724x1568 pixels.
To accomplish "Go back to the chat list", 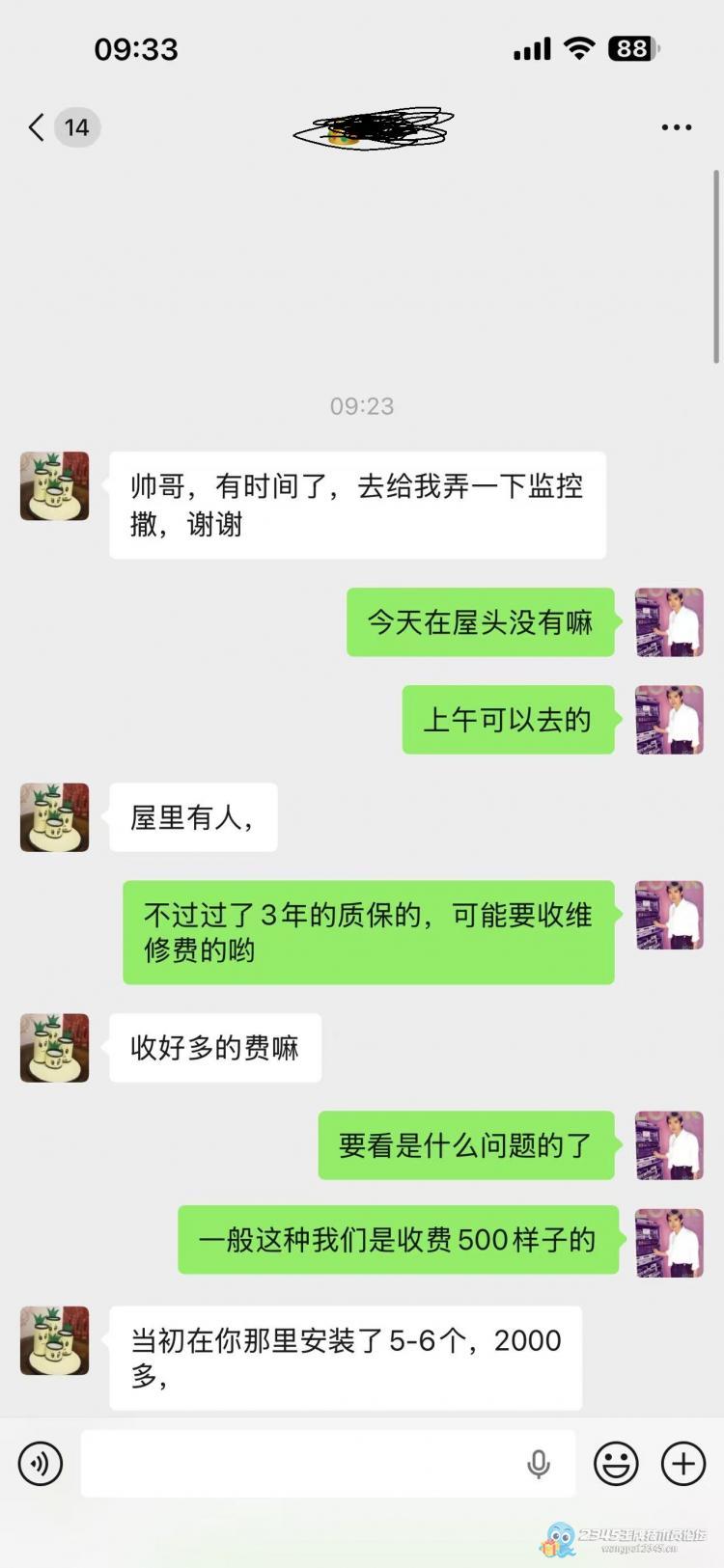I will tap(39, 127).
